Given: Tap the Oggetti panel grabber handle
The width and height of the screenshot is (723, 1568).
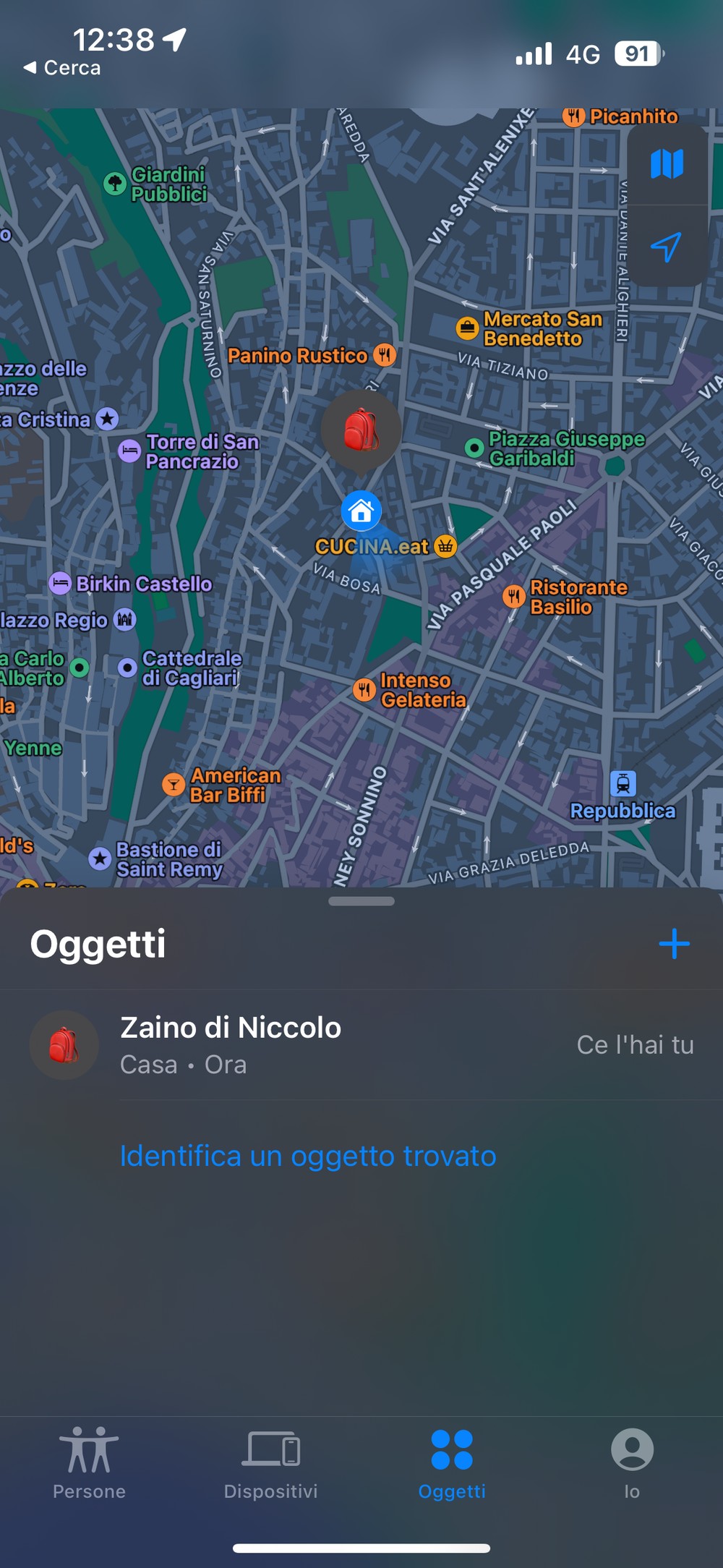Looking at the screenshot, I should (x=361, y=901).
